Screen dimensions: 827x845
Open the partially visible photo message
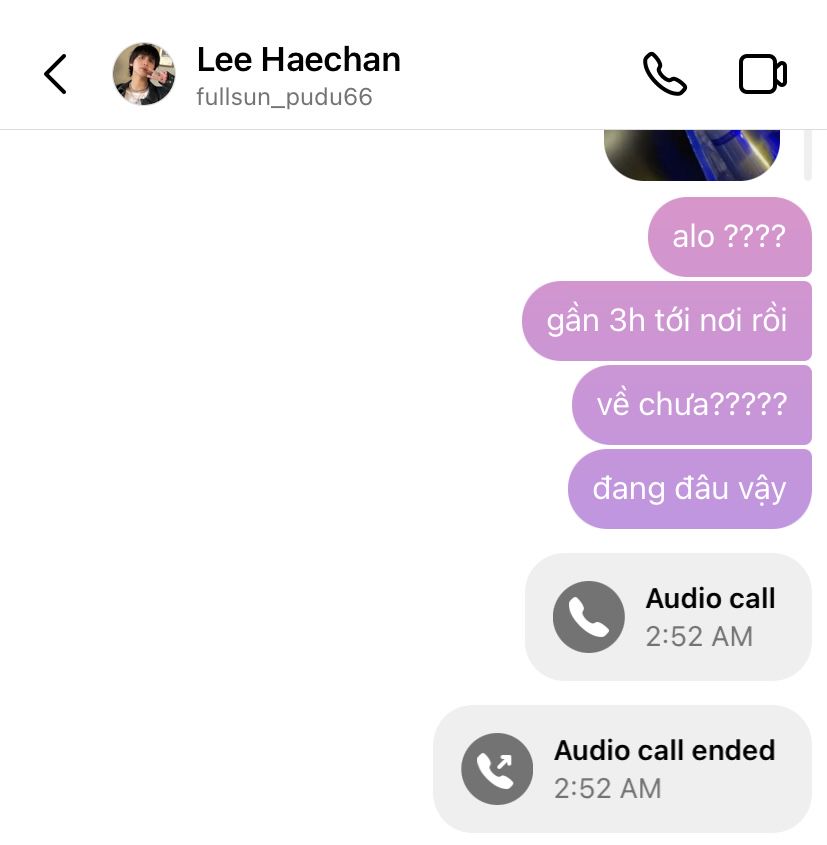(x=692, y=155)
